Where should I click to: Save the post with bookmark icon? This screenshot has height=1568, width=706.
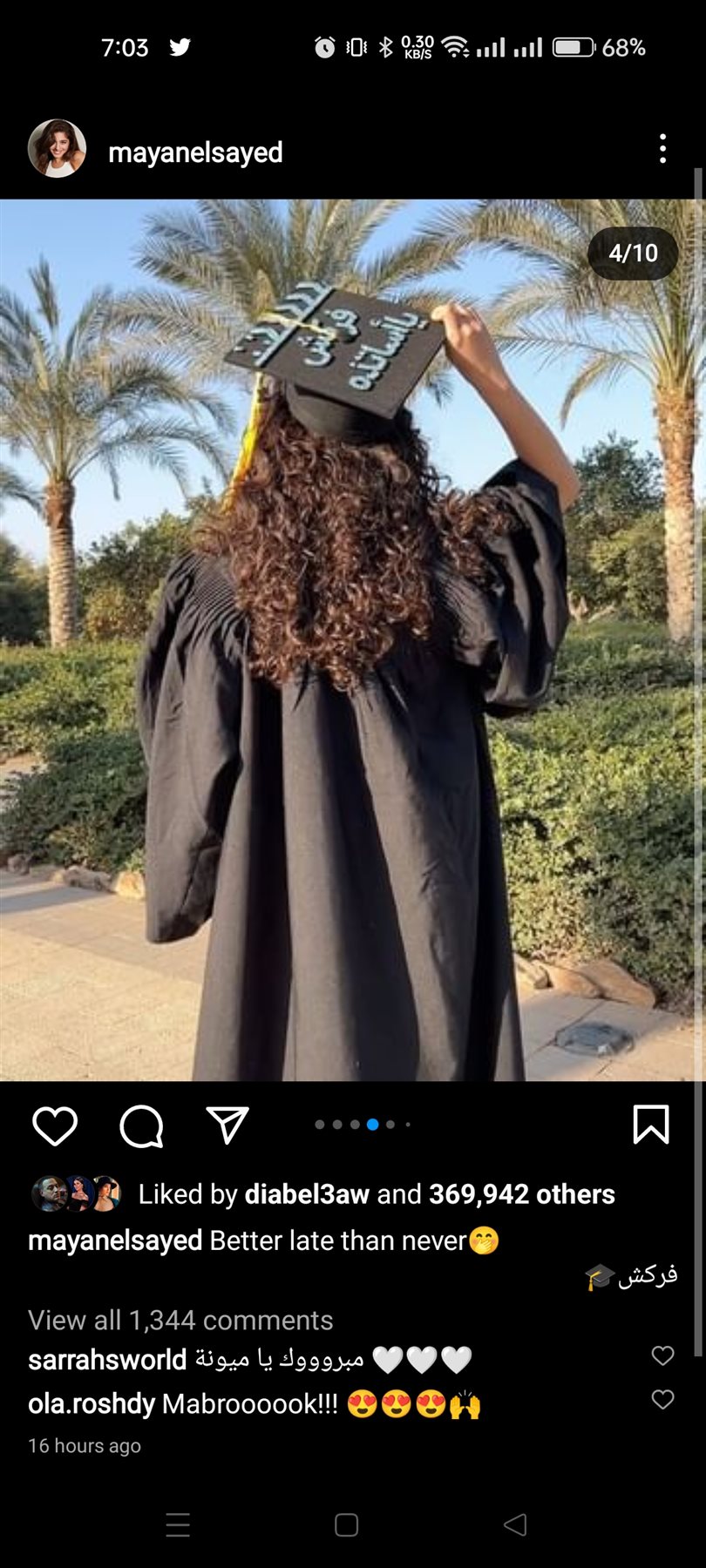(x=650, y=1125)
